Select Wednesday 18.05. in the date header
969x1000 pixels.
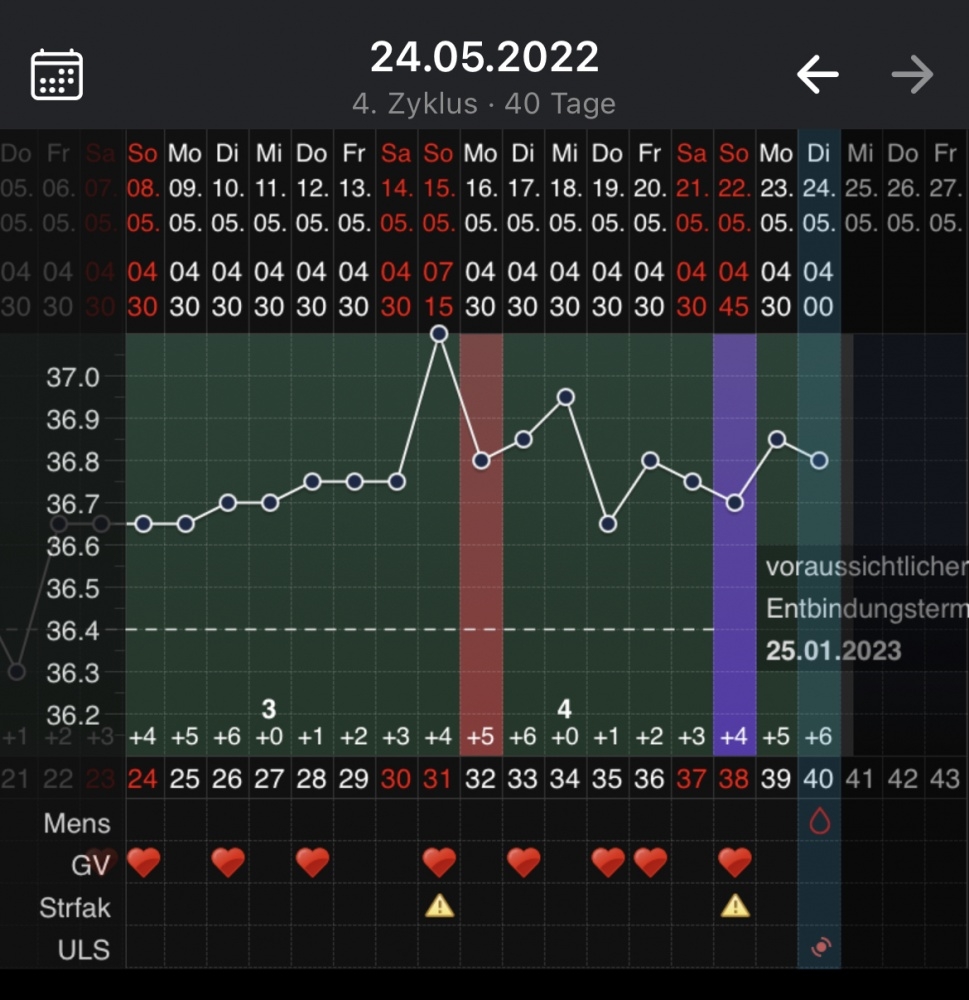pyautogui.click(x=565, y=188)
